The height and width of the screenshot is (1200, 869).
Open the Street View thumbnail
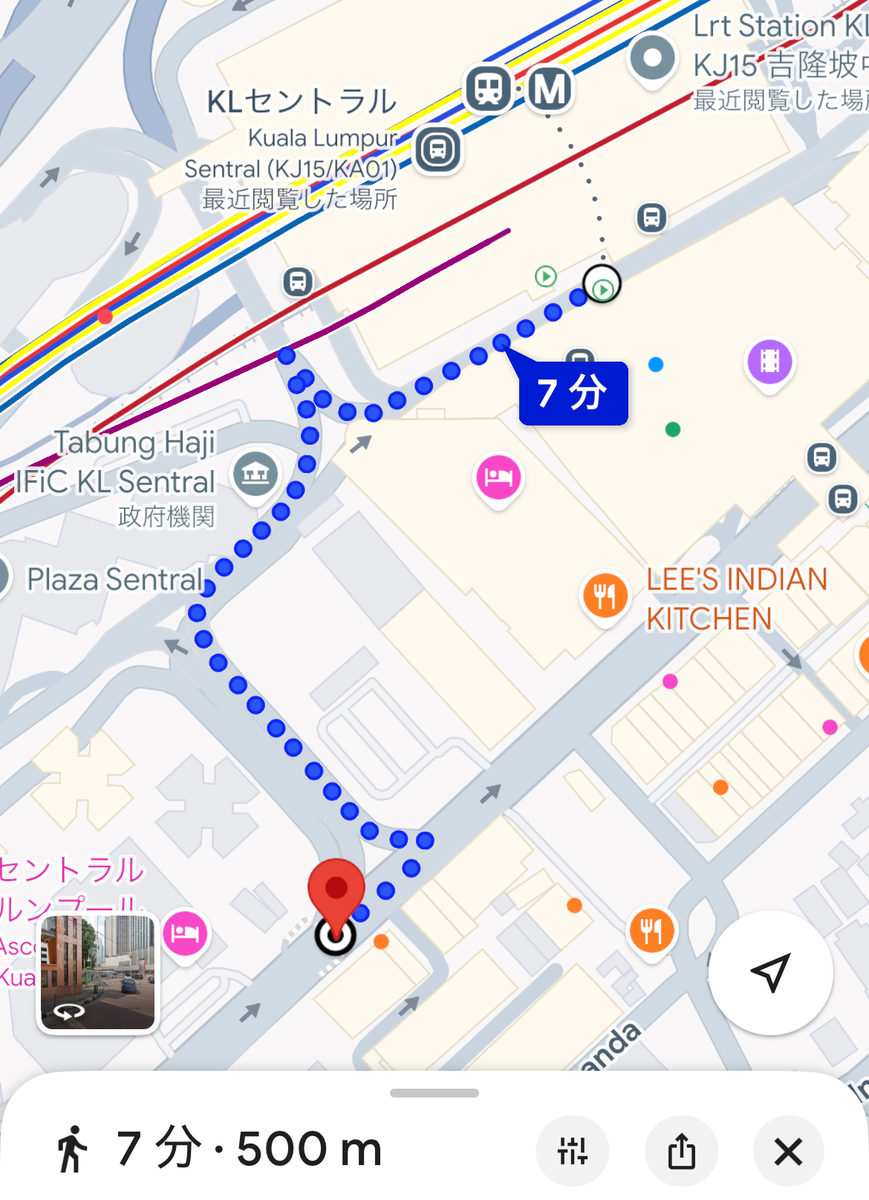(98, 972)
